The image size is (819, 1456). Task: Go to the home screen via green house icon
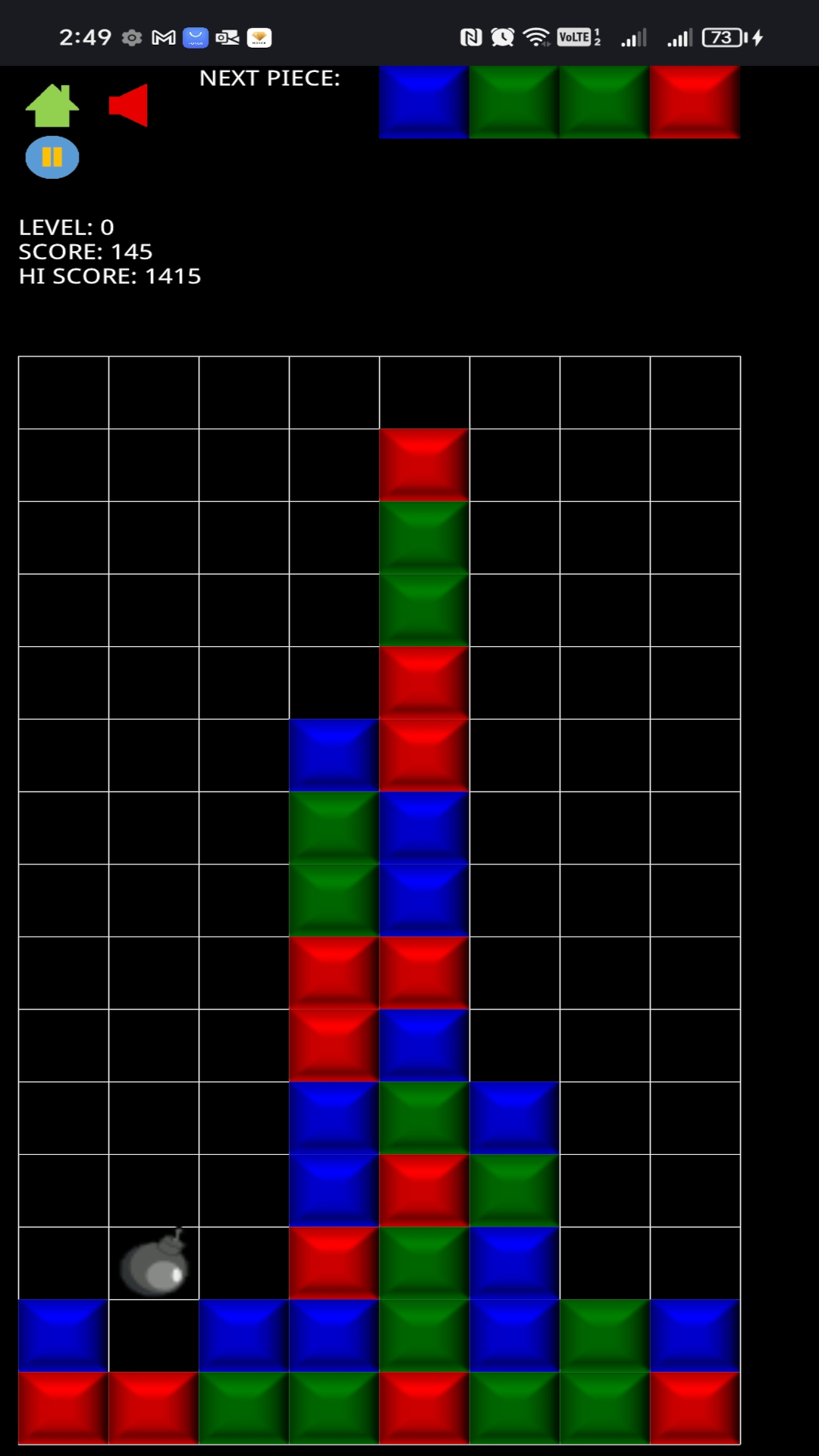pos(52,105)
